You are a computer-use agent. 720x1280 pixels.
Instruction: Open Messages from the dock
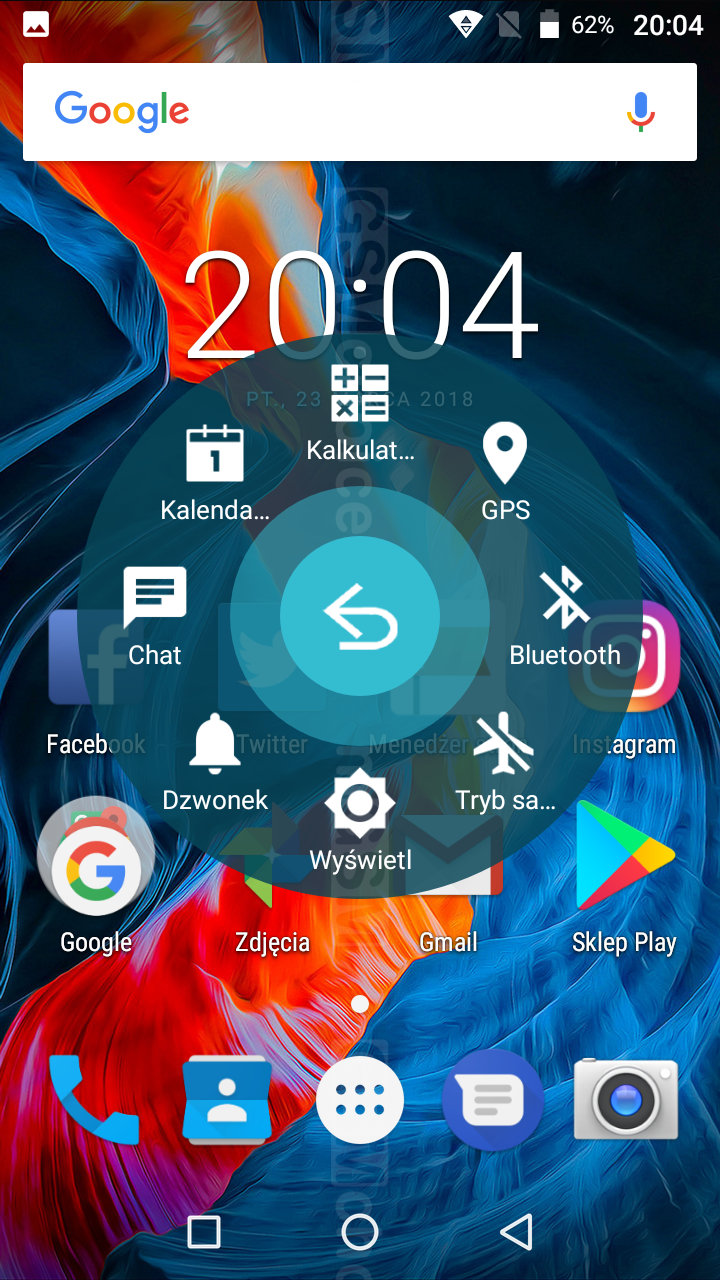tap(492, 1100)
